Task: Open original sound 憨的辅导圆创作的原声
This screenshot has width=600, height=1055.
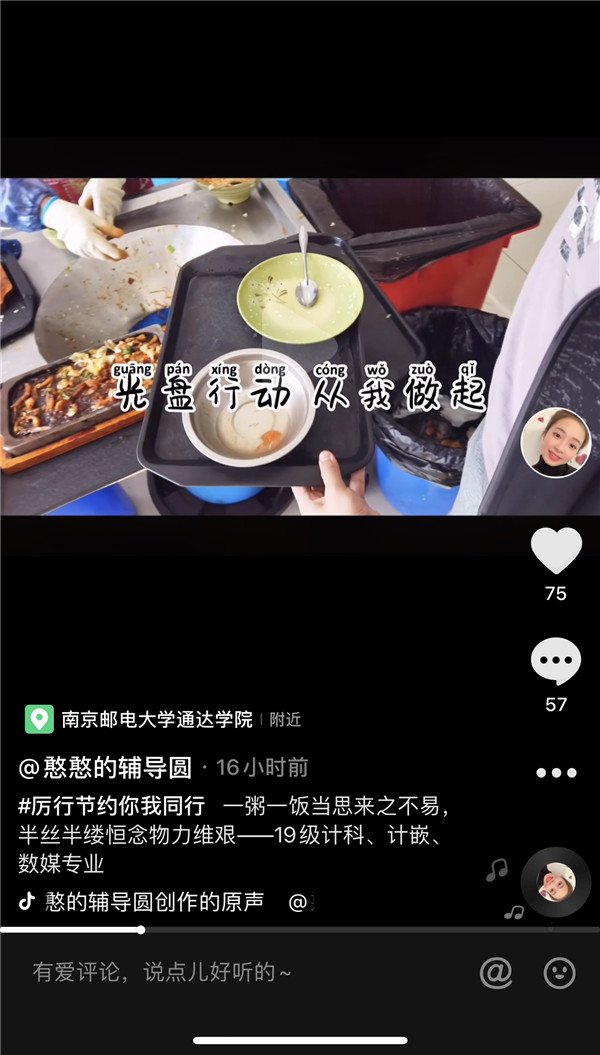Action: [153, 901]
